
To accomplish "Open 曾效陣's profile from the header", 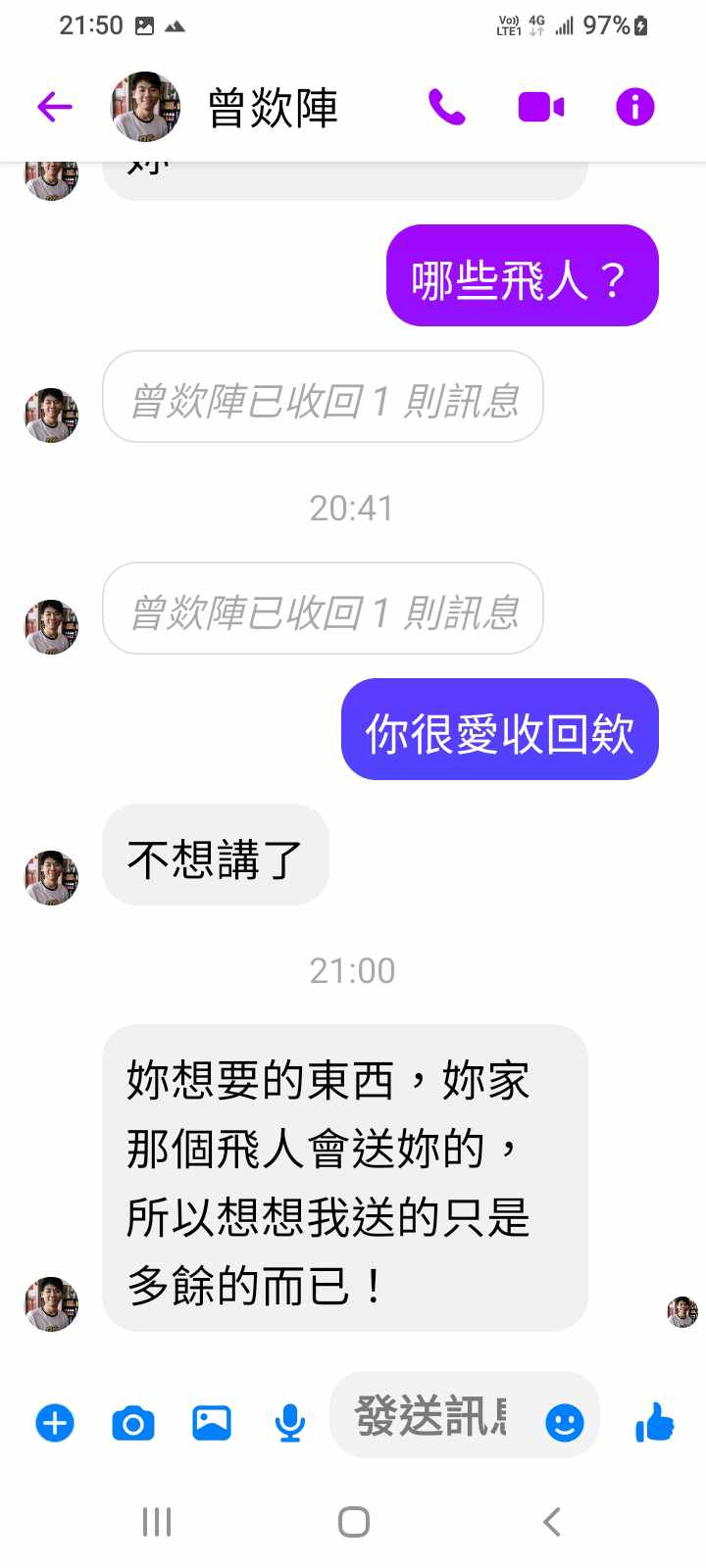I will [273, 107].
